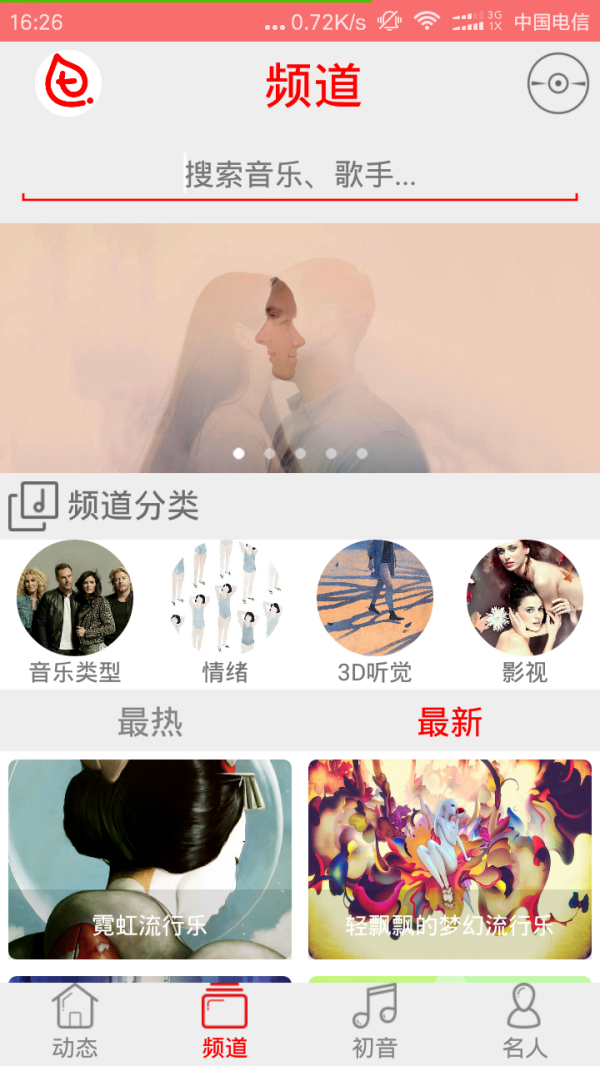
Task: Tap the 频道 bottom tab
Action: coord(225,1021)
